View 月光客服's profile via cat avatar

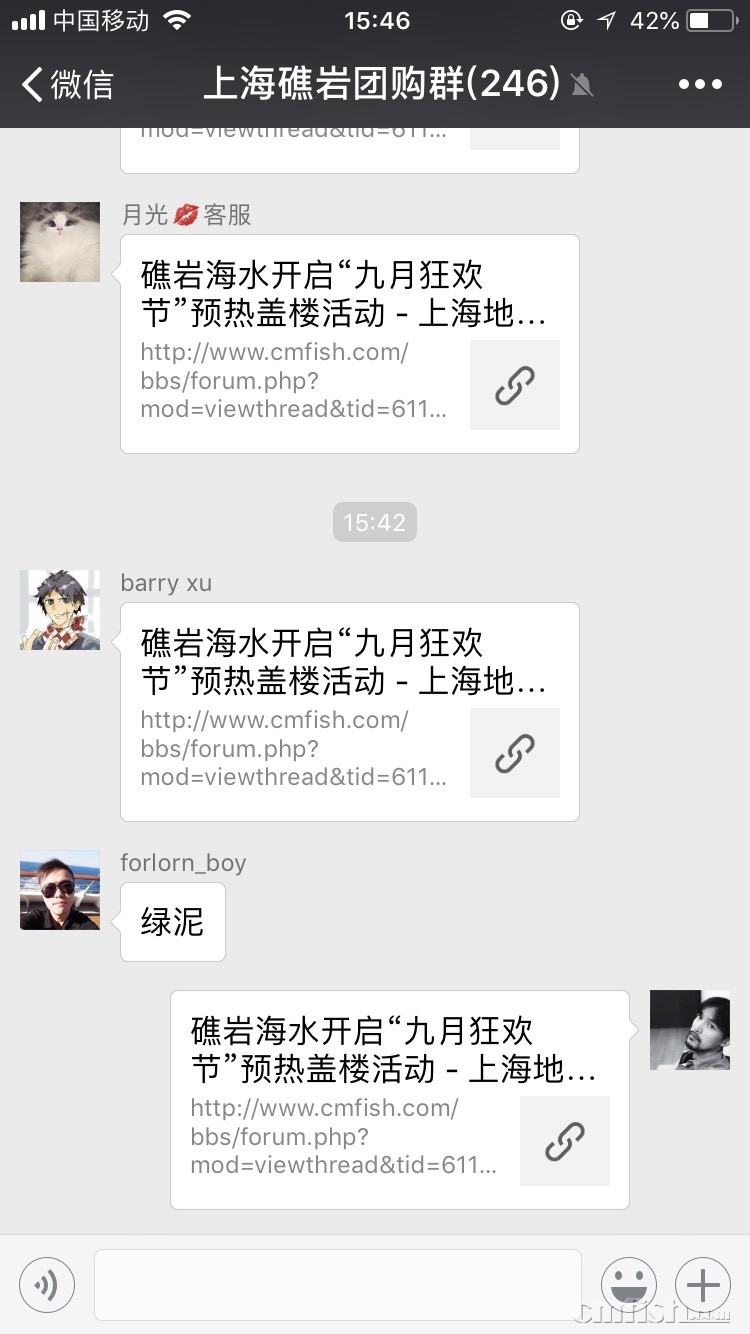coord(60,242)
